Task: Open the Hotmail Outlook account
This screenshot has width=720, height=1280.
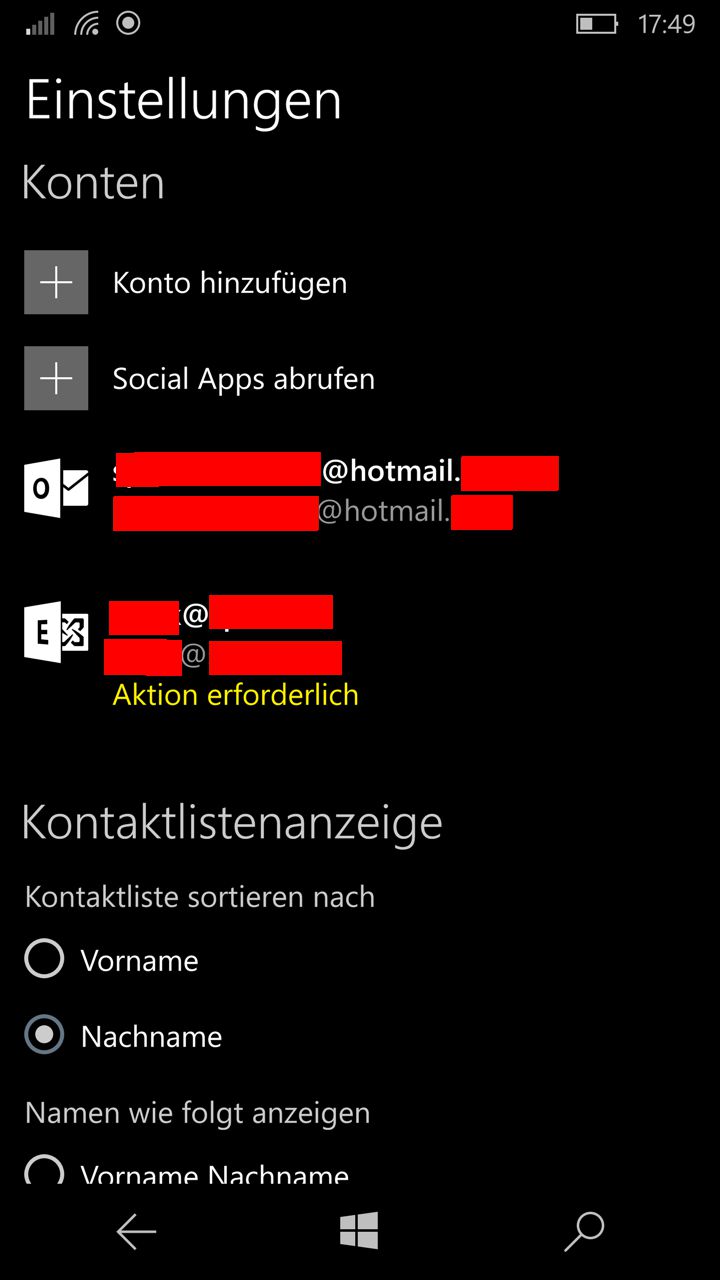Action: tap(291, 490)
